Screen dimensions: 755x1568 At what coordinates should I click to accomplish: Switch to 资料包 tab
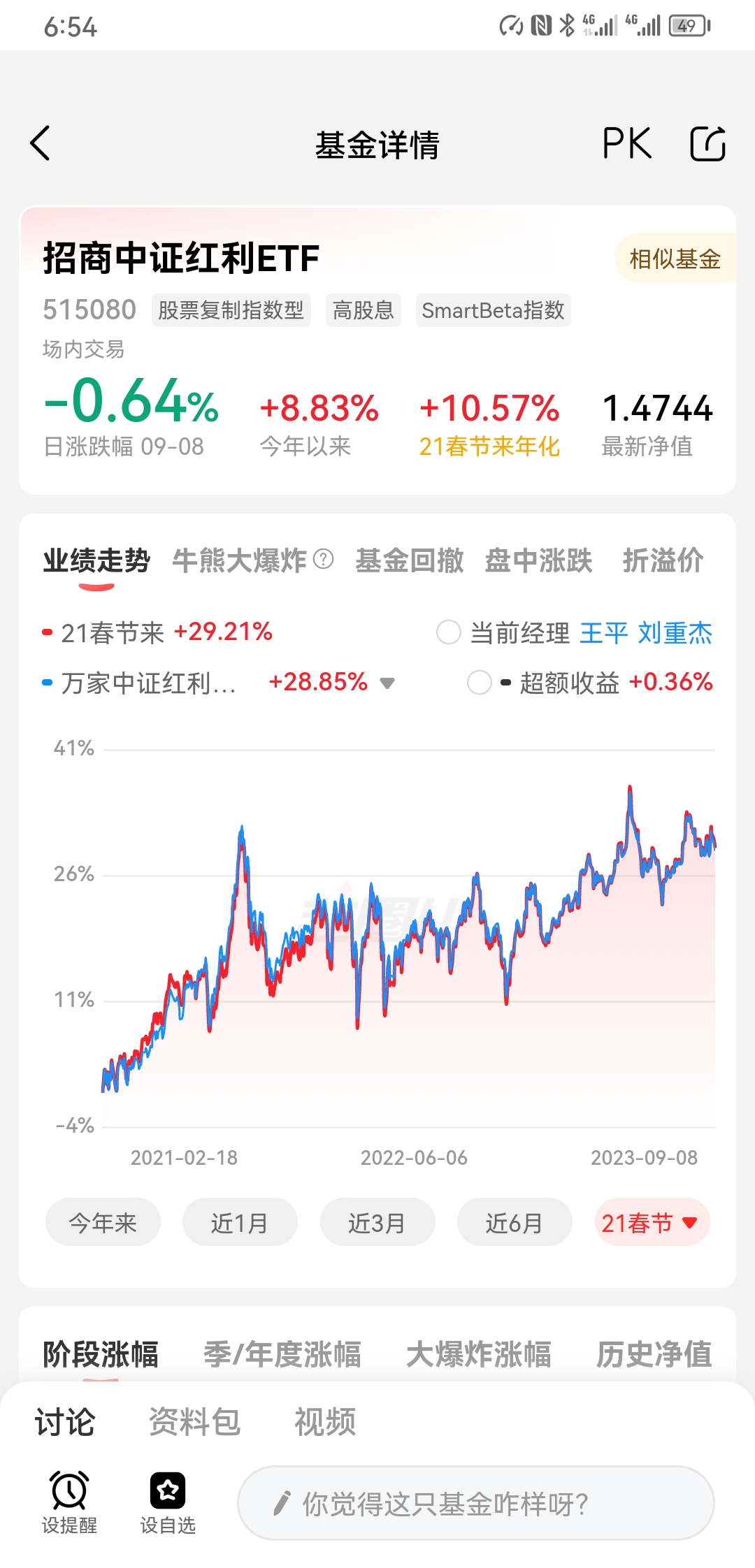pos(194,1422)
